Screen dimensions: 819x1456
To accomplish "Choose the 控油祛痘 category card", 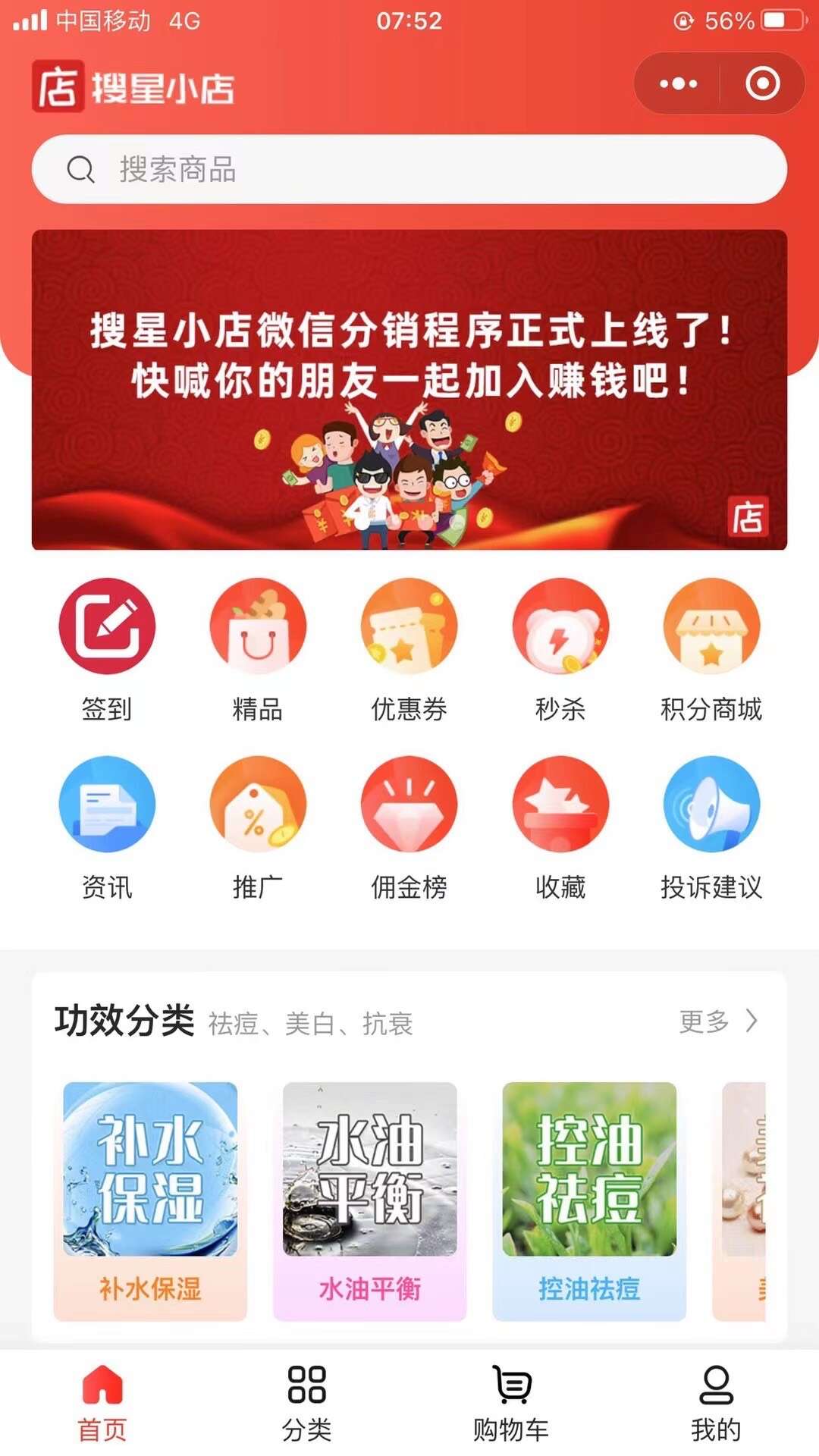I will (589, 1200).
